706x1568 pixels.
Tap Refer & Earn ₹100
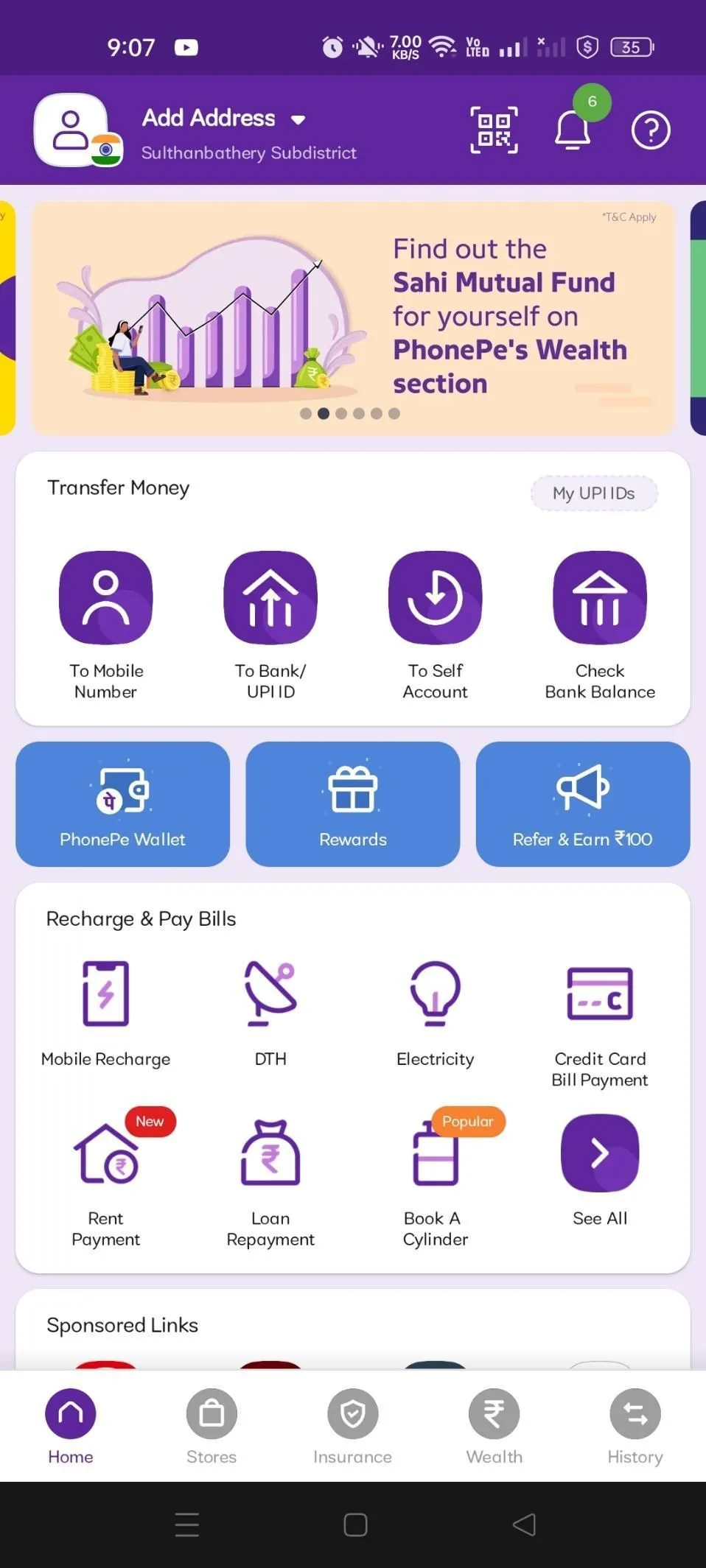pos(582,804)
